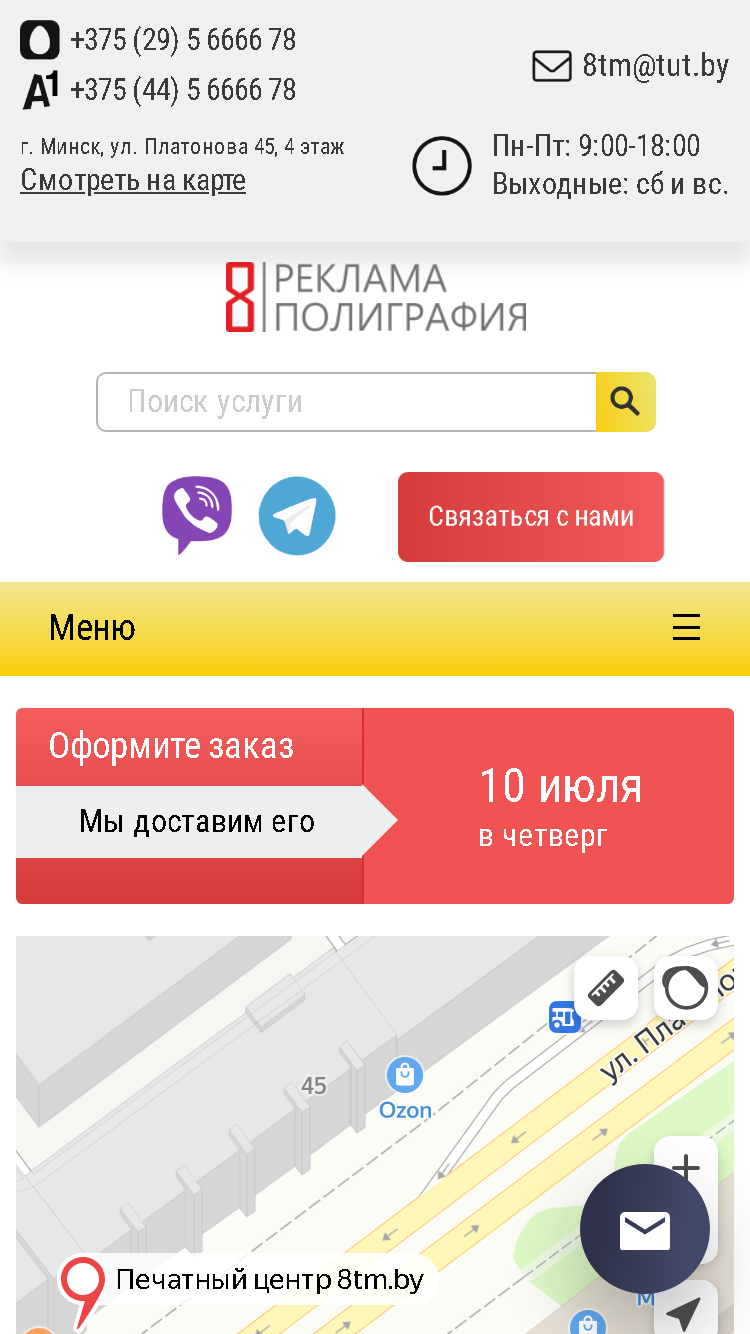750x1334 pixels.
Task: Call the +375 (29) 5 6666 78 number
Action: 183,41
